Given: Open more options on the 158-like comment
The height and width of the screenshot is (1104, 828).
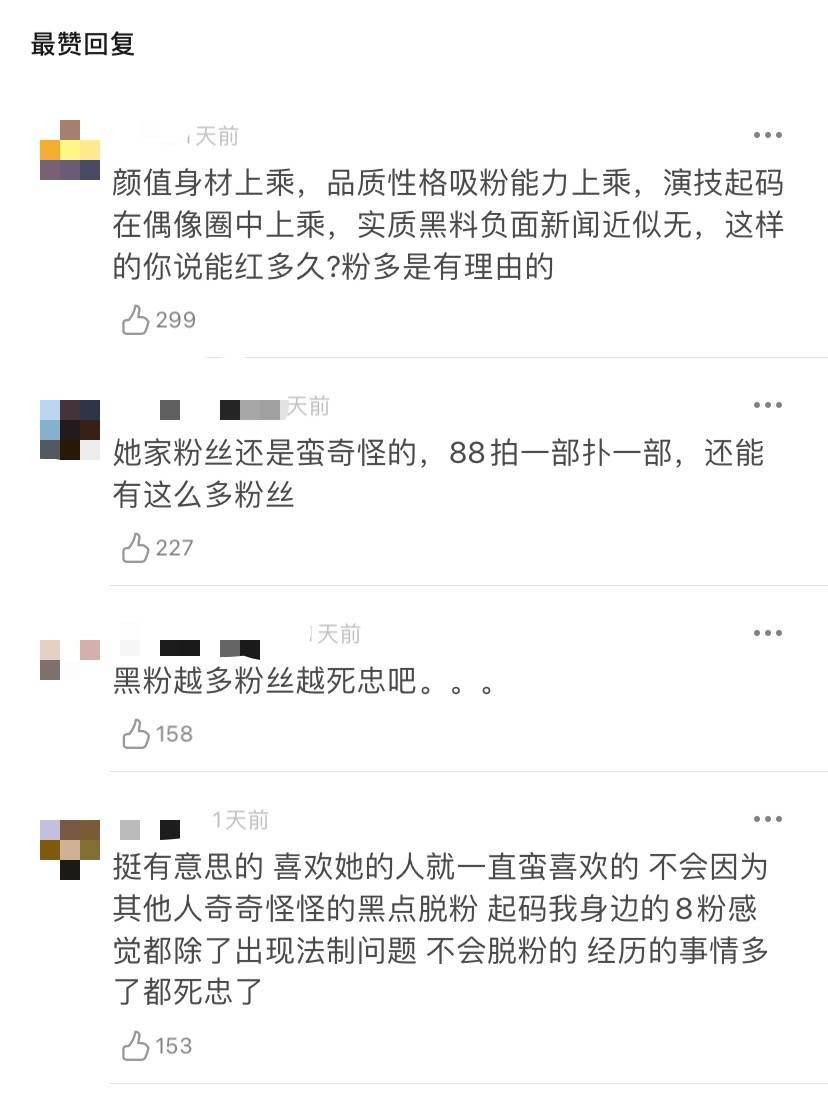Looking at the screenshot, I should (767, 633).
